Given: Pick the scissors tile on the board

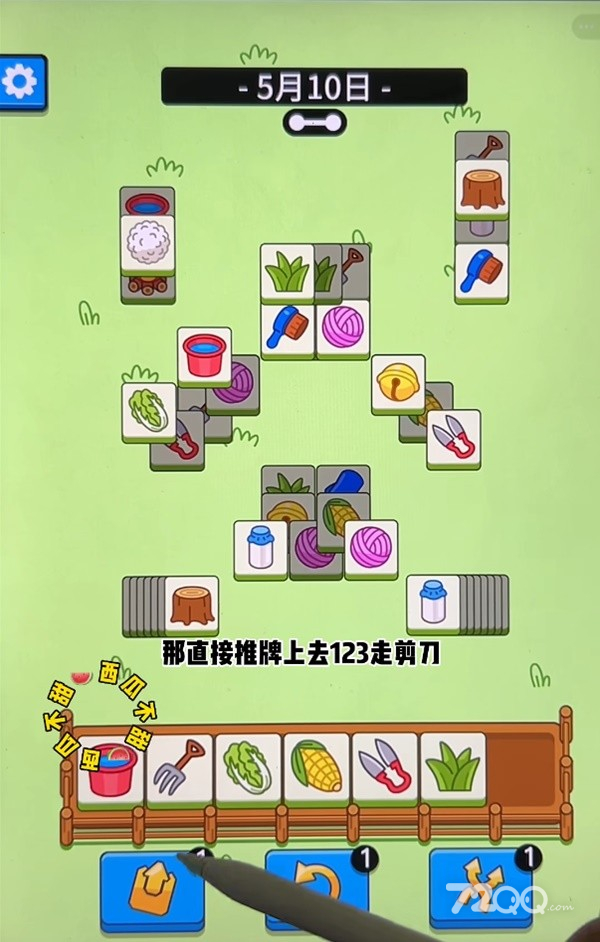Looking at the screenshot, I should point(453,437).
